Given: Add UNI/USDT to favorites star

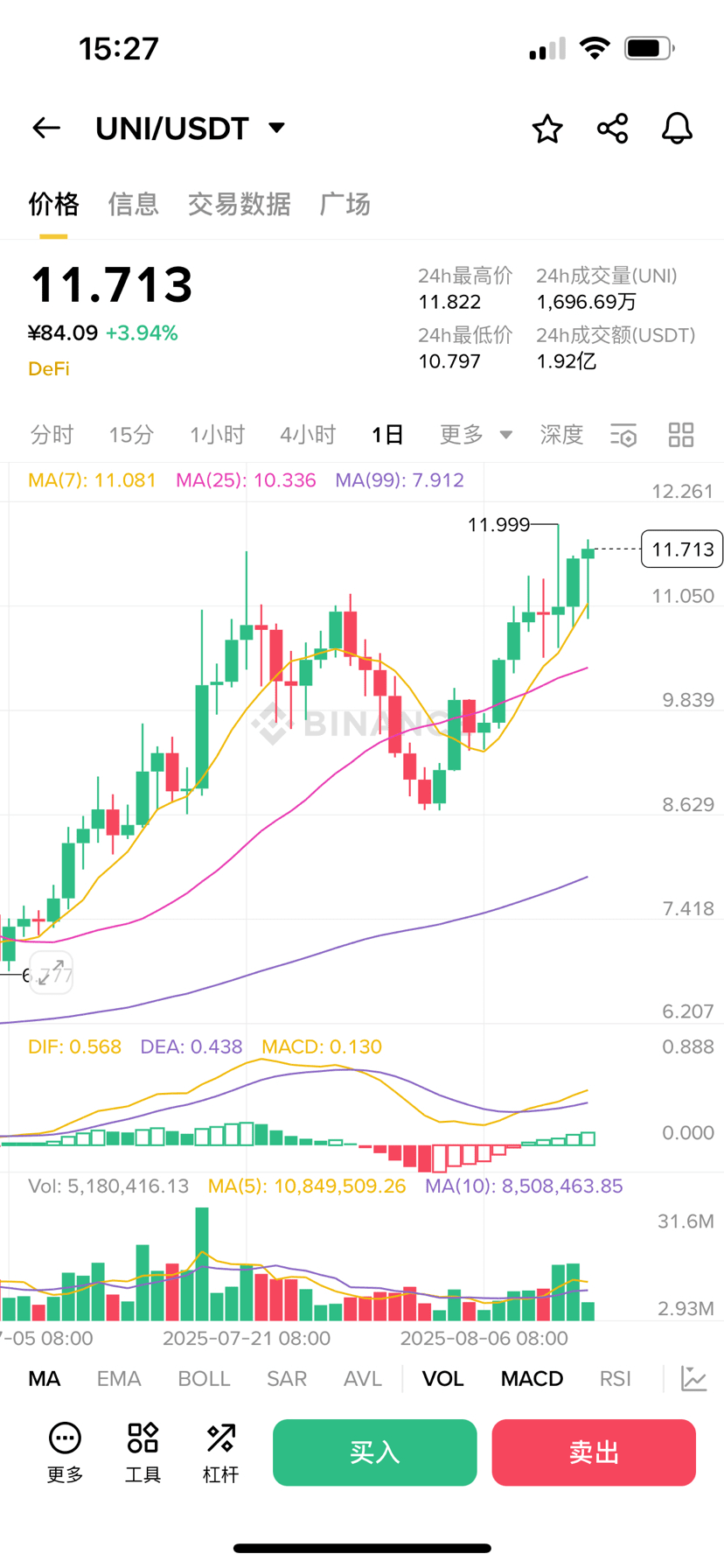Looking at the screenshot, I should (x=547, y=129).
